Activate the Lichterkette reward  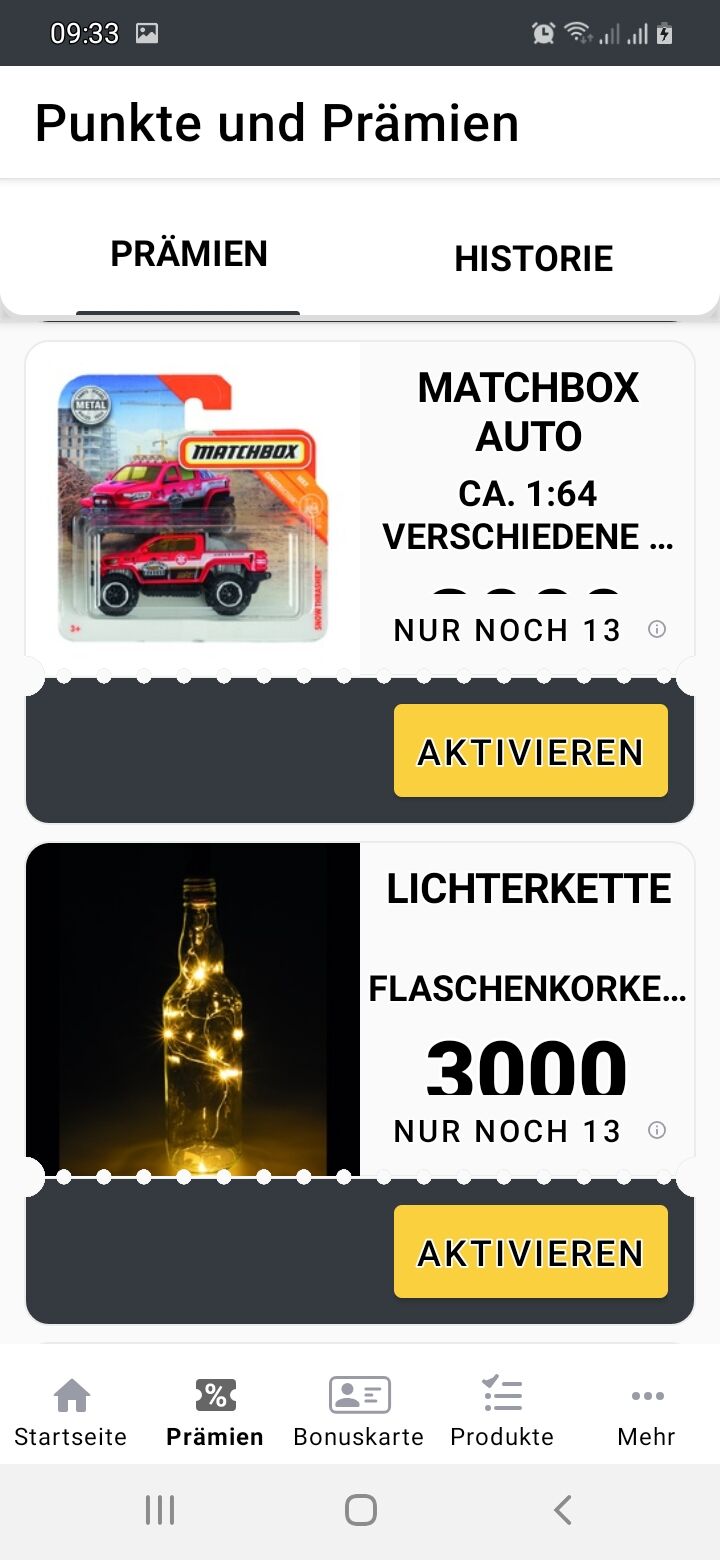coord(530,1252)
